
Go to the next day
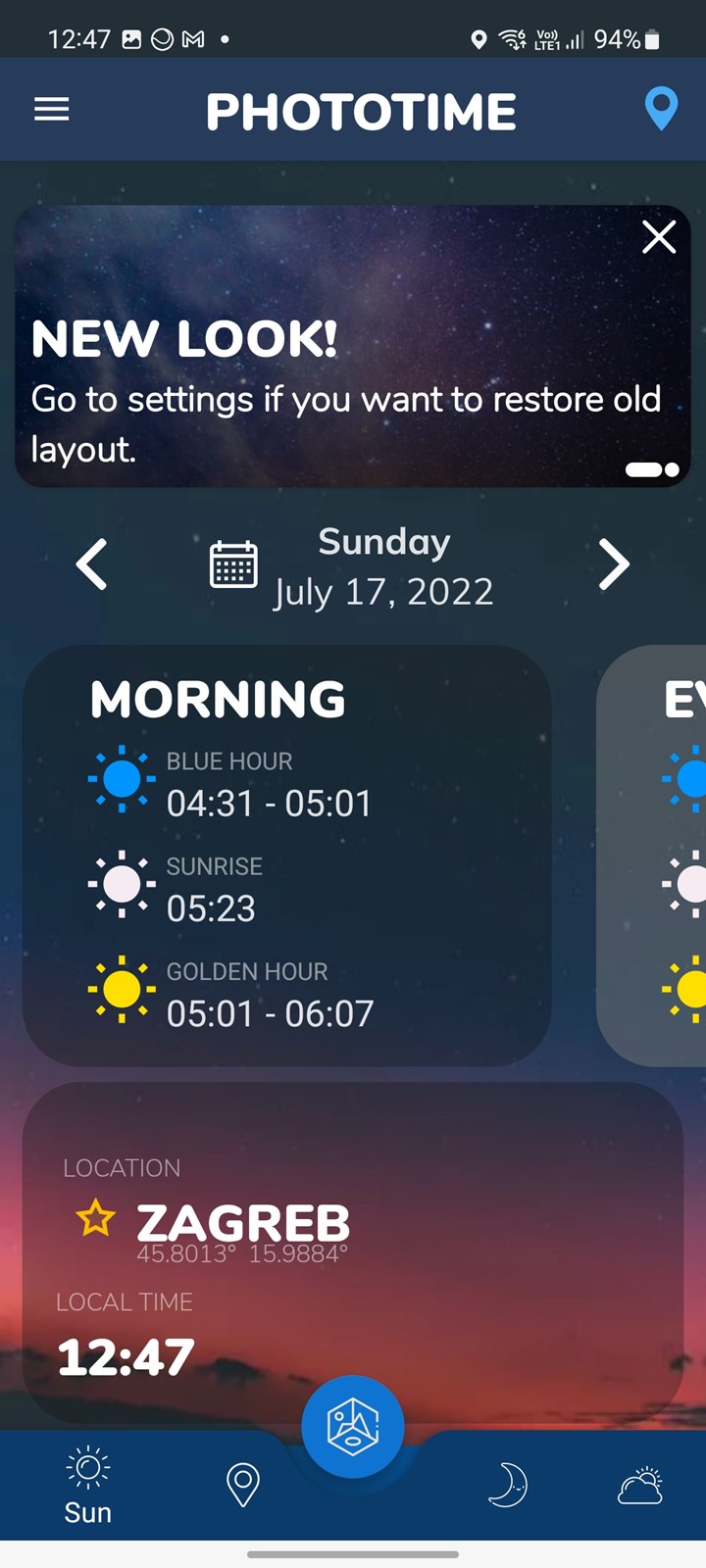[614, 564]
